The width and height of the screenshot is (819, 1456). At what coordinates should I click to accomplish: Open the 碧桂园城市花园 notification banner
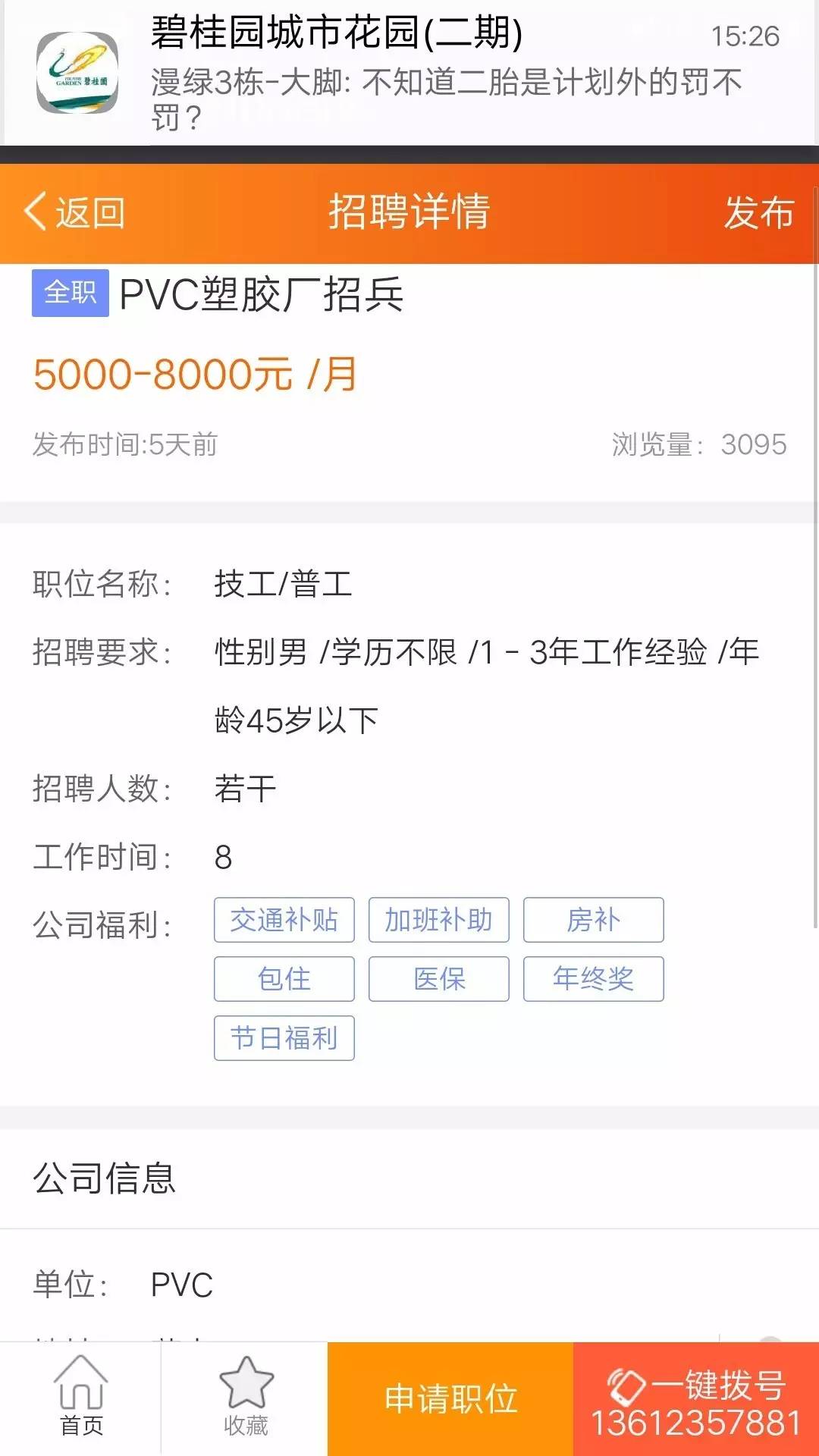coord(409,72)
